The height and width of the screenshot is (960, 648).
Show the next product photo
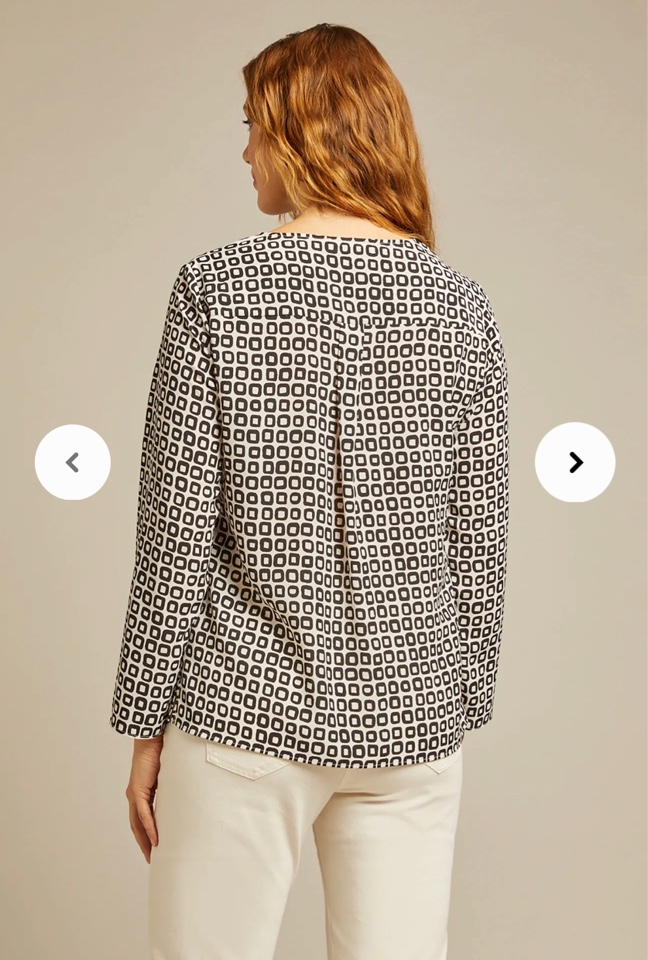575,462
